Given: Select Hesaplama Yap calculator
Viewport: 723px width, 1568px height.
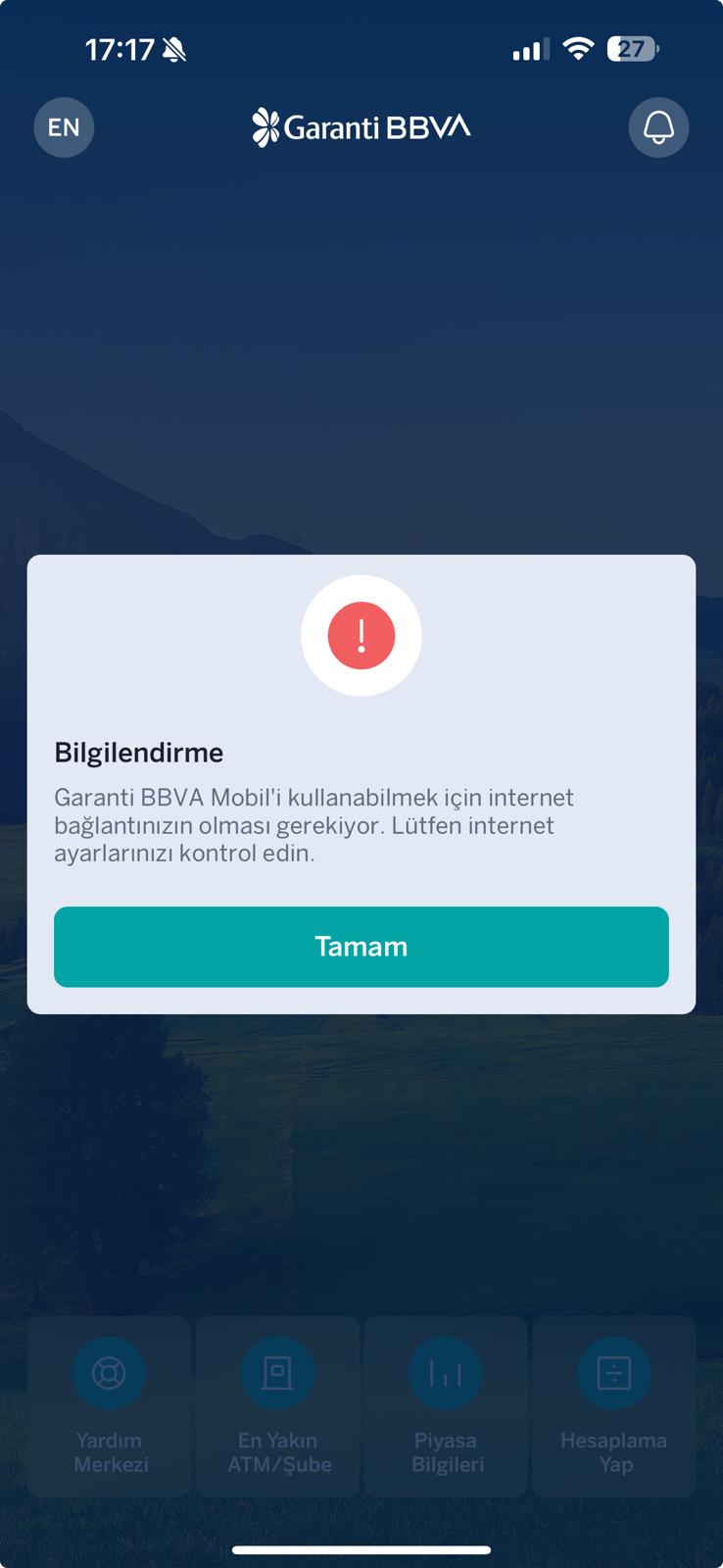Looking at the screenshot, I should [x=614, y=1405].
